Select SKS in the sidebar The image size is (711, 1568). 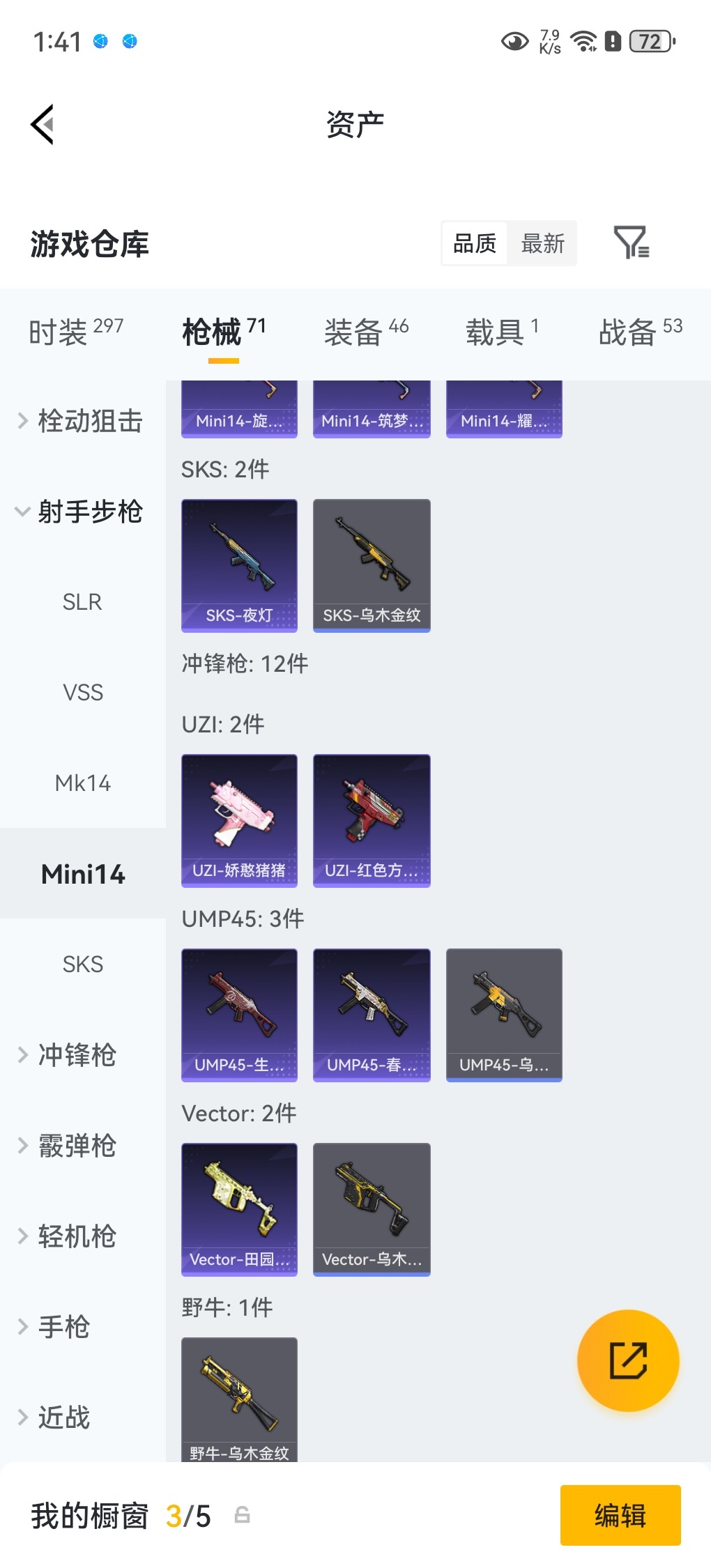coord(82,964)
